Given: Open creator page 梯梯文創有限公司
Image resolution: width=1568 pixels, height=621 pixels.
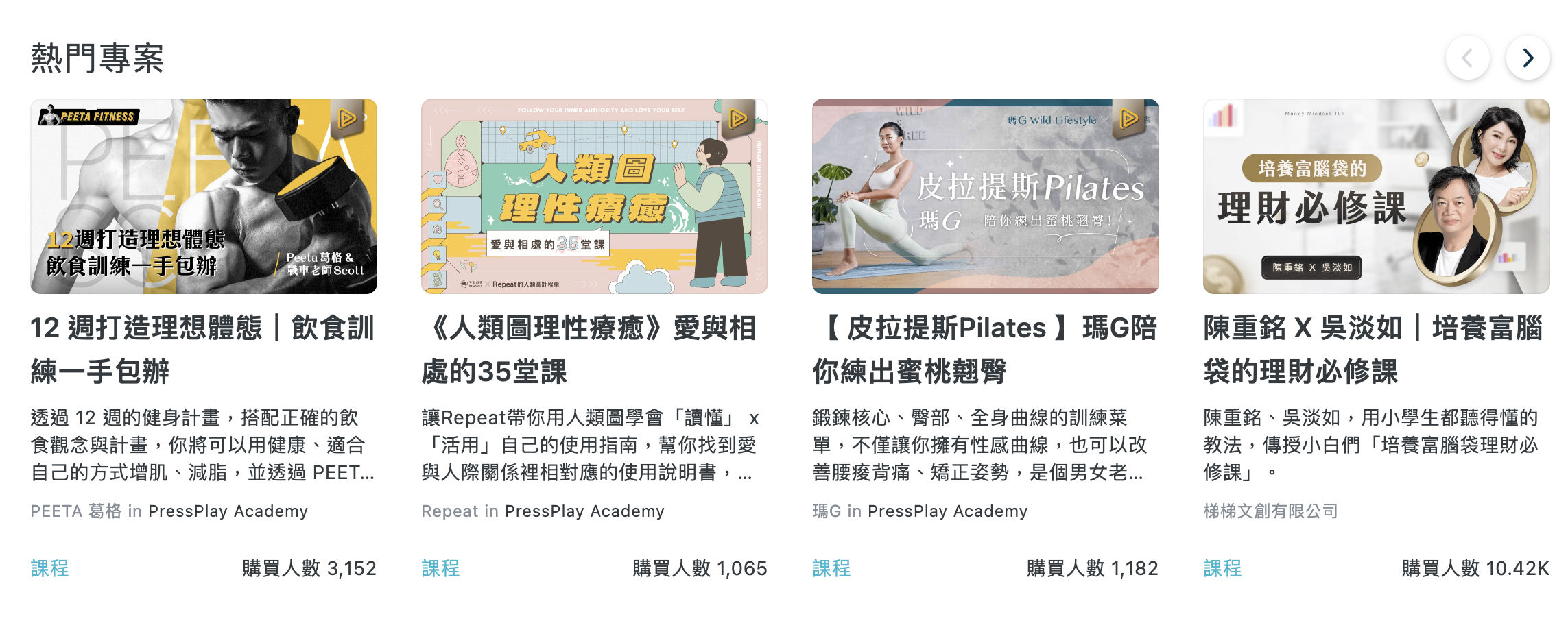Looking at the screenshot, I should (x=1270, y=511).
